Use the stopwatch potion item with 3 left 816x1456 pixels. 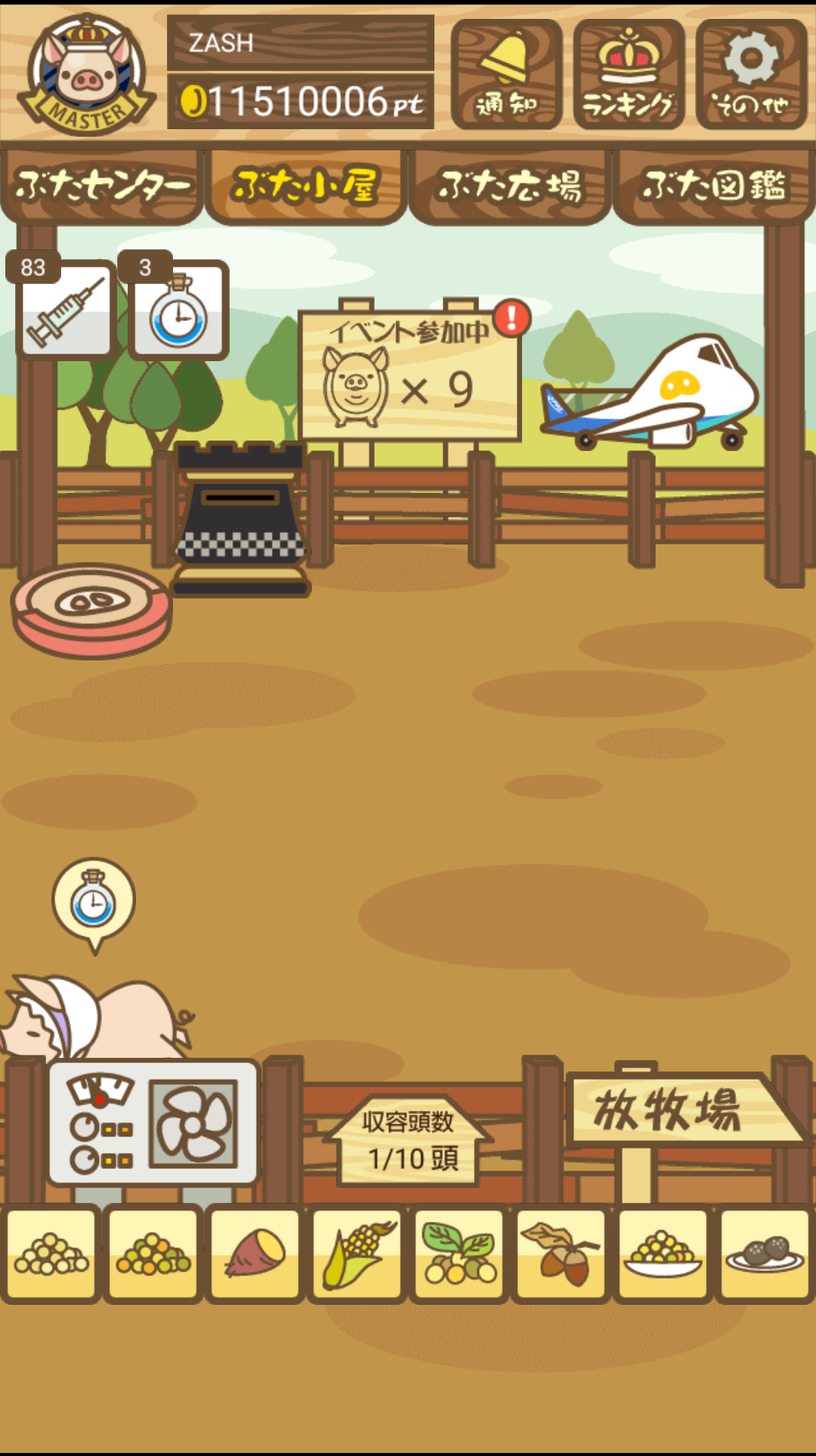point(178,310)
